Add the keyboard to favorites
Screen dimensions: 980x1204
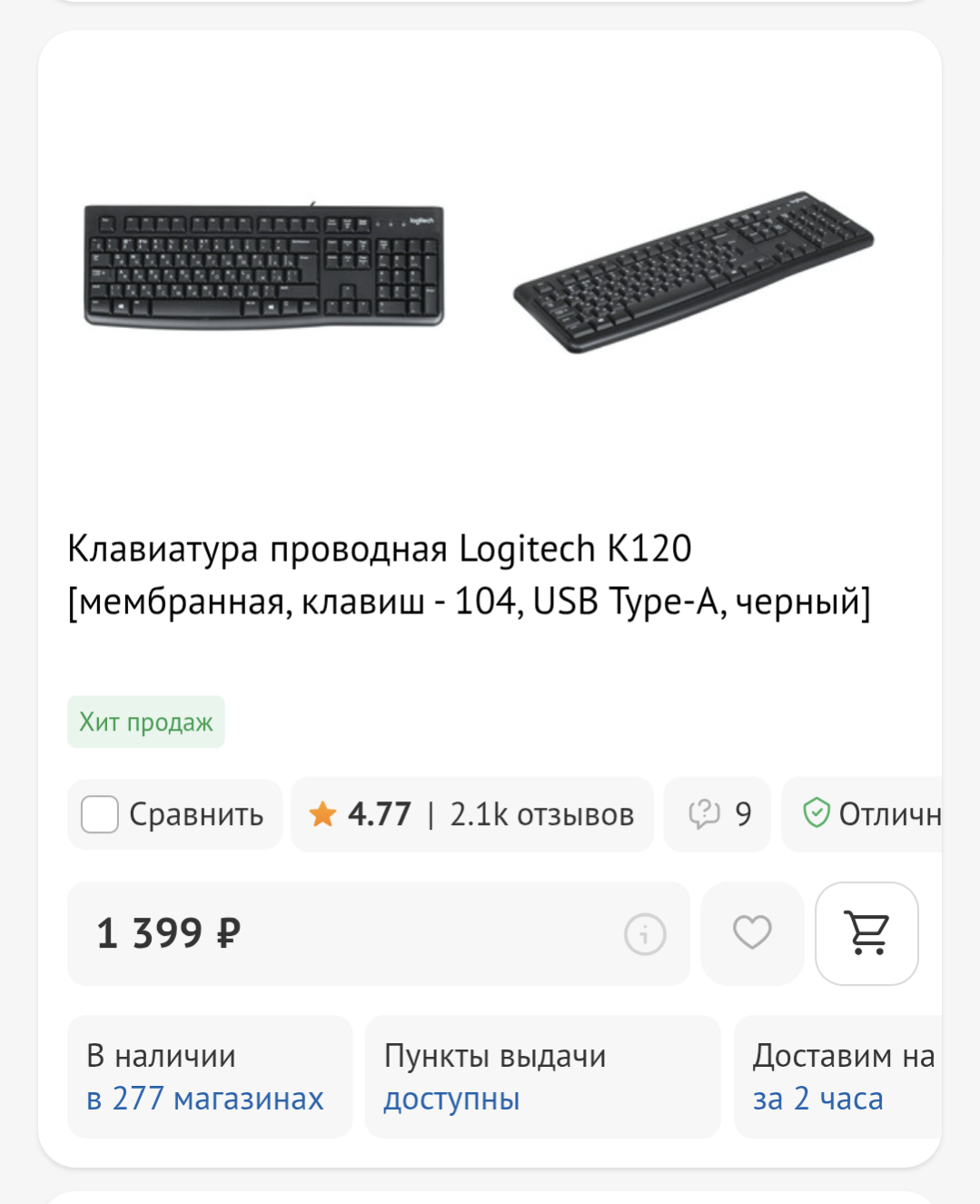pos(752,933)
